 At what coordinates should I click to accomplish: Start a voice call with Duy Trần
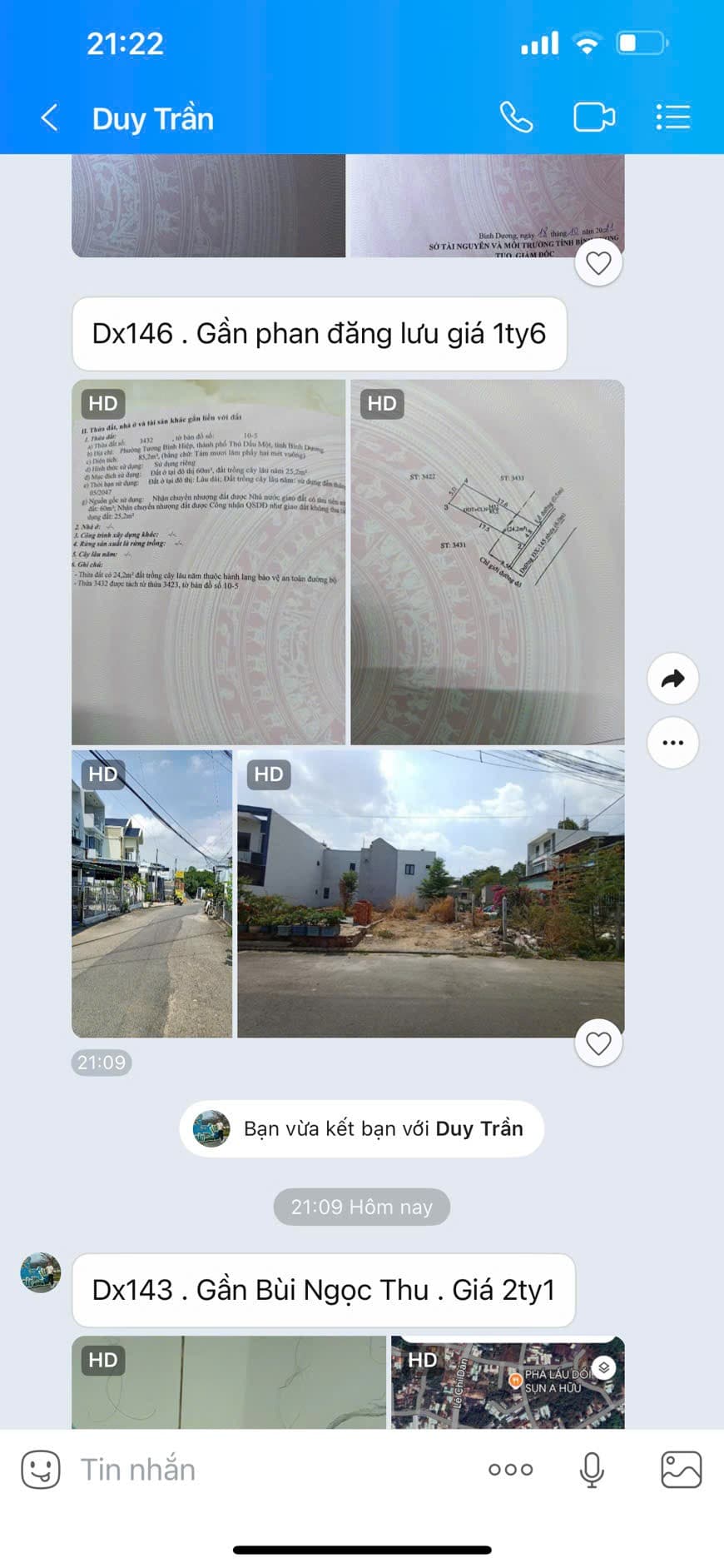[516, 117]
